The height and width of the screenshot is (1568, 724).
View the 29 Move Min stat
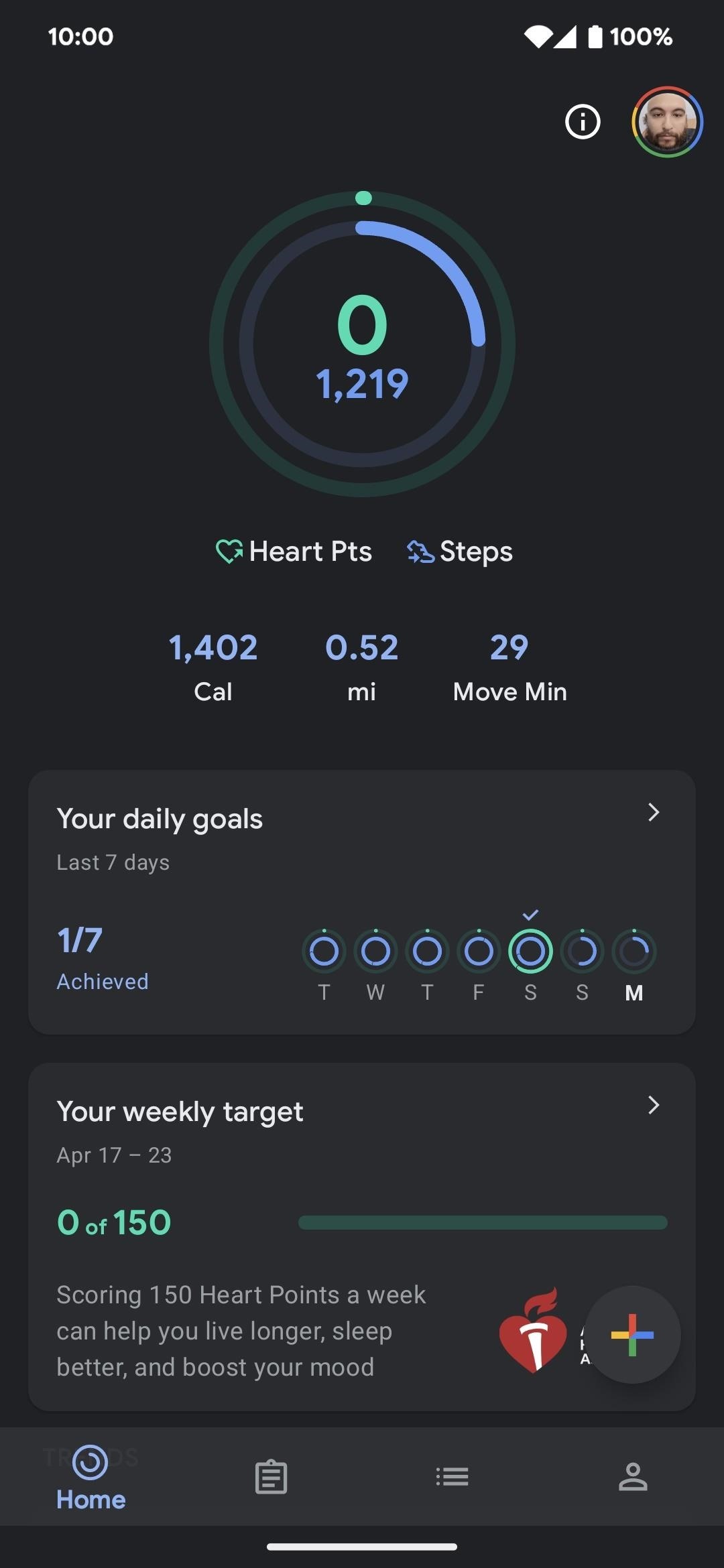pos(509,667)
